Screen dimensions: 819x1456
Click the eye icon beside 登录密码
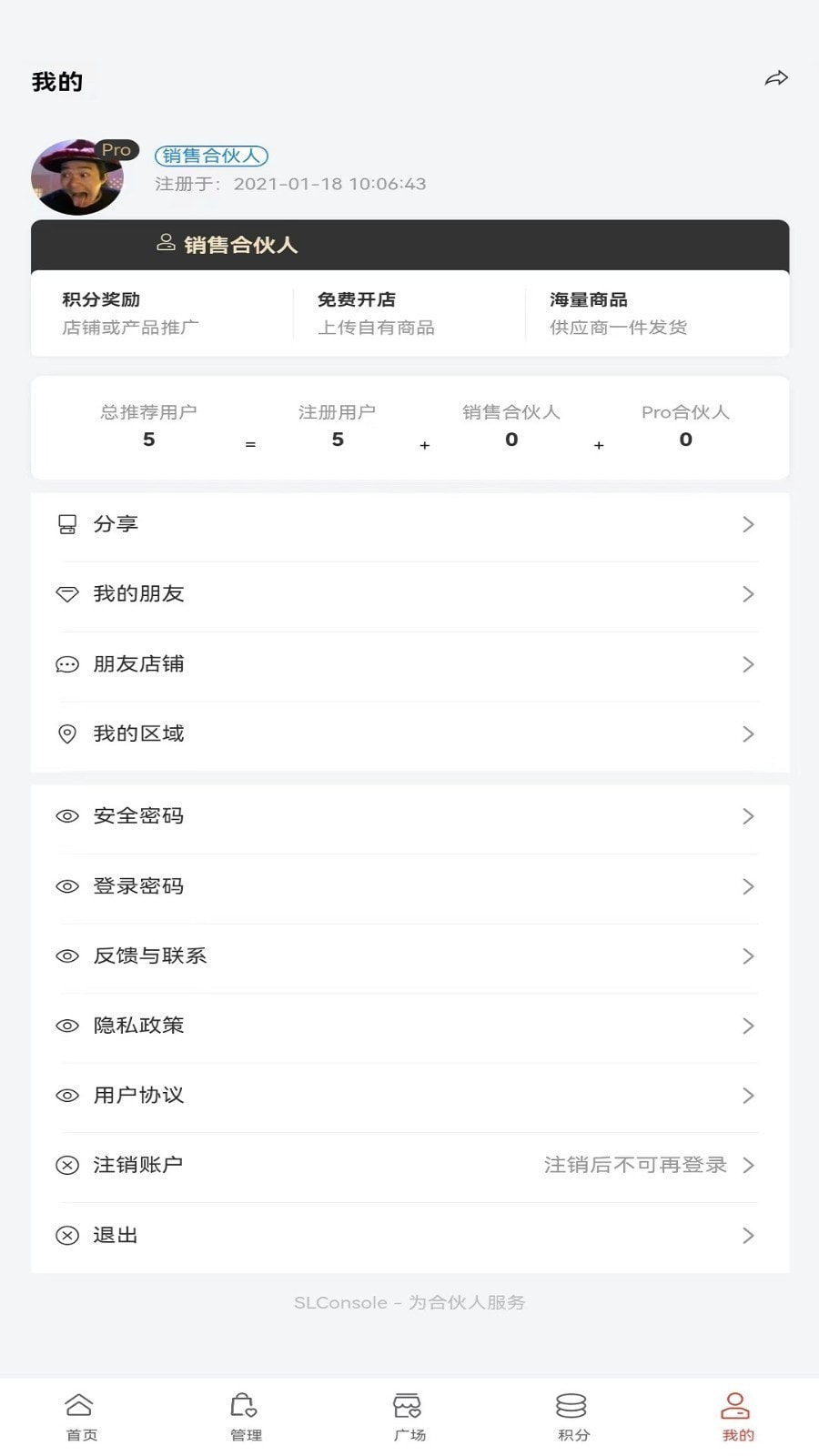point(67,886)
